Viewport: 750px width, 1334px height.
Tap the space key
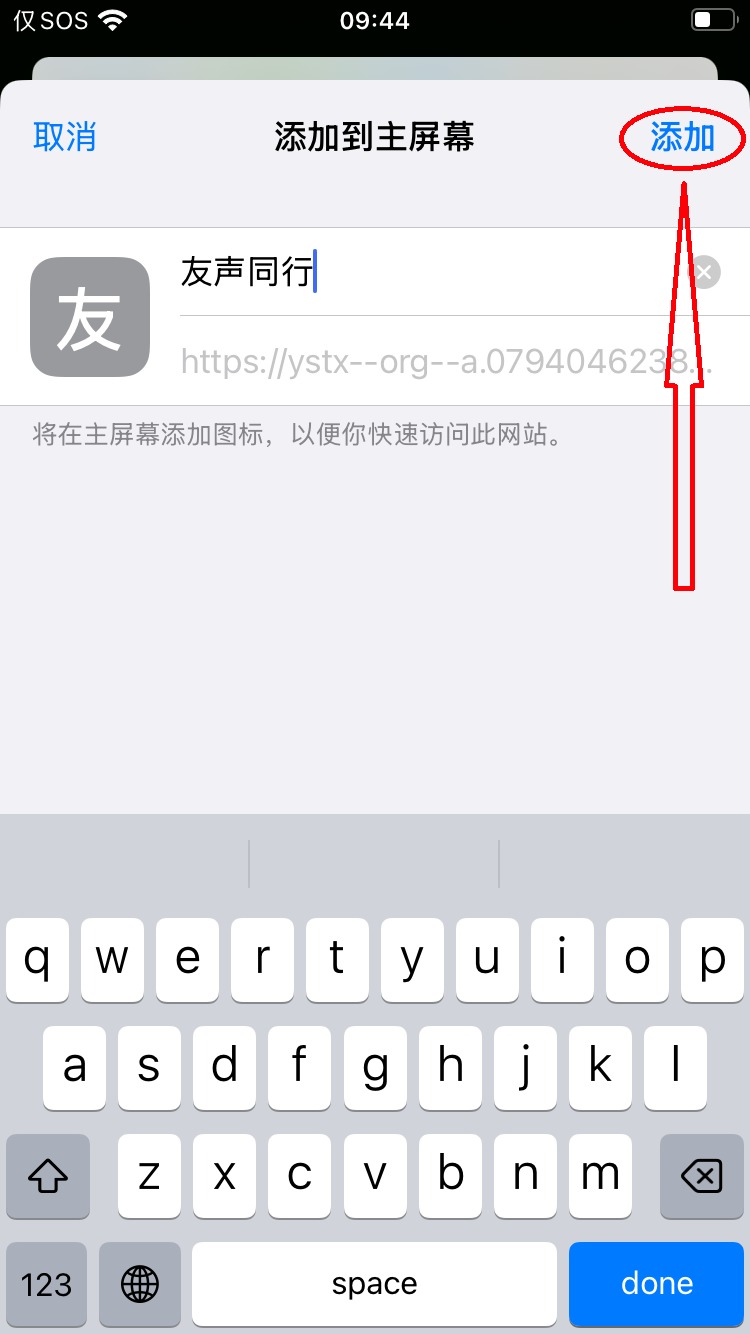pos(374,1284)
